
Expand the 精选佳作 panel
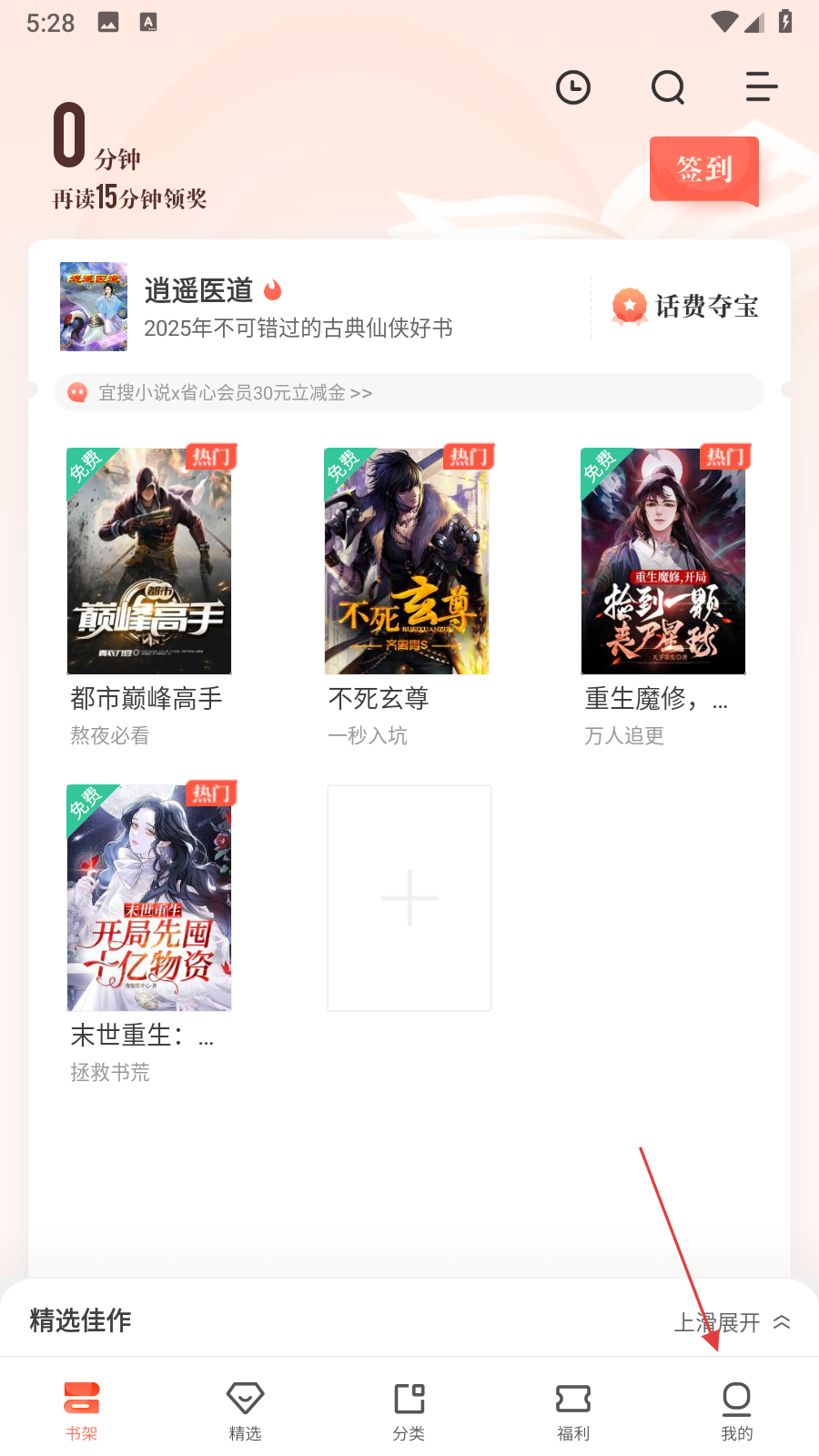pos(732,1321)
